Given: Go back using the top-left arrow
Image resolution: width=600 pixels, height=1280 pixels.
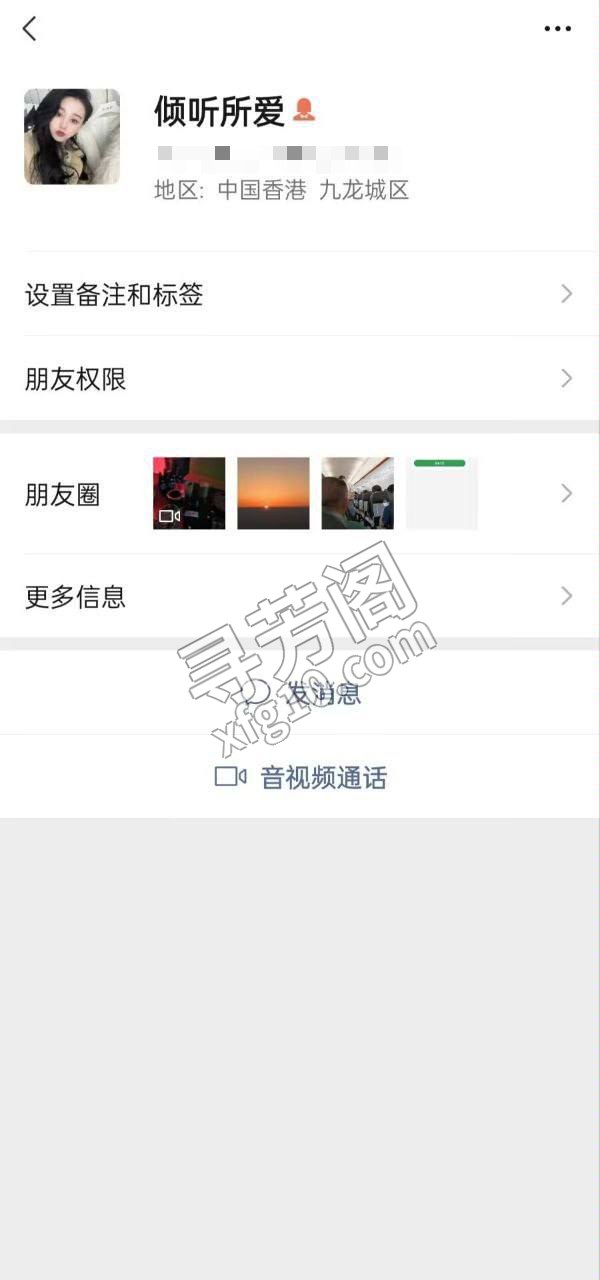Looking at the screenshot, I should tap(29, 29).
